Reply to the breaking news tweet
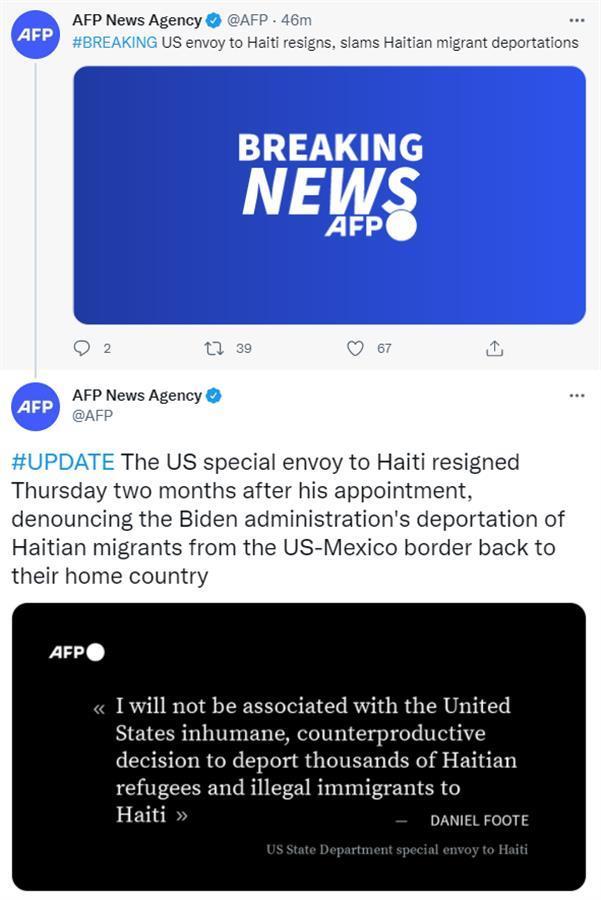Screen dimensions: 601x900 pos(83,348)
